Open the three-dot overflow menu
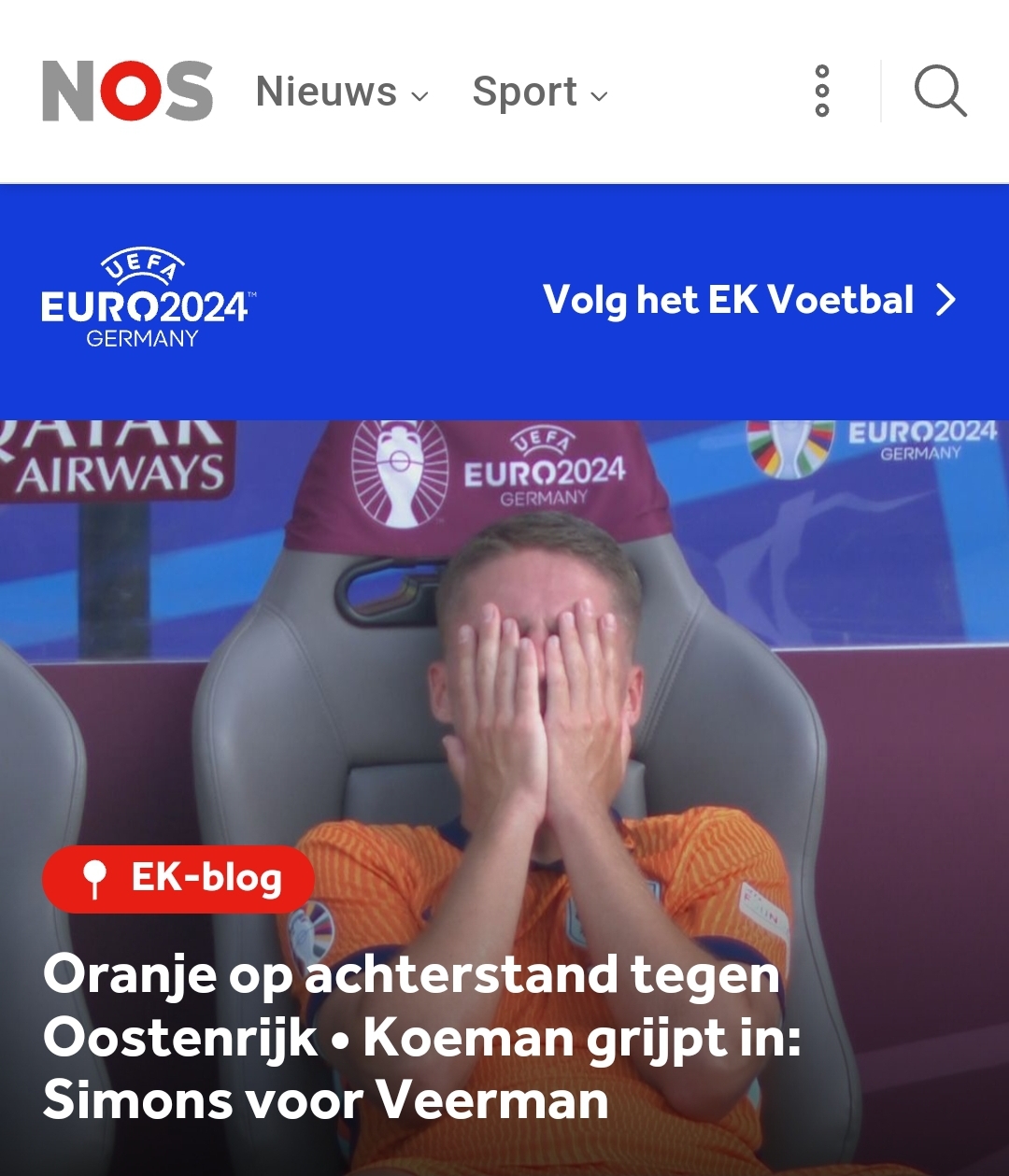Image resolution: width=1009 pixels, height=1176 pixels. click(822, 92)
